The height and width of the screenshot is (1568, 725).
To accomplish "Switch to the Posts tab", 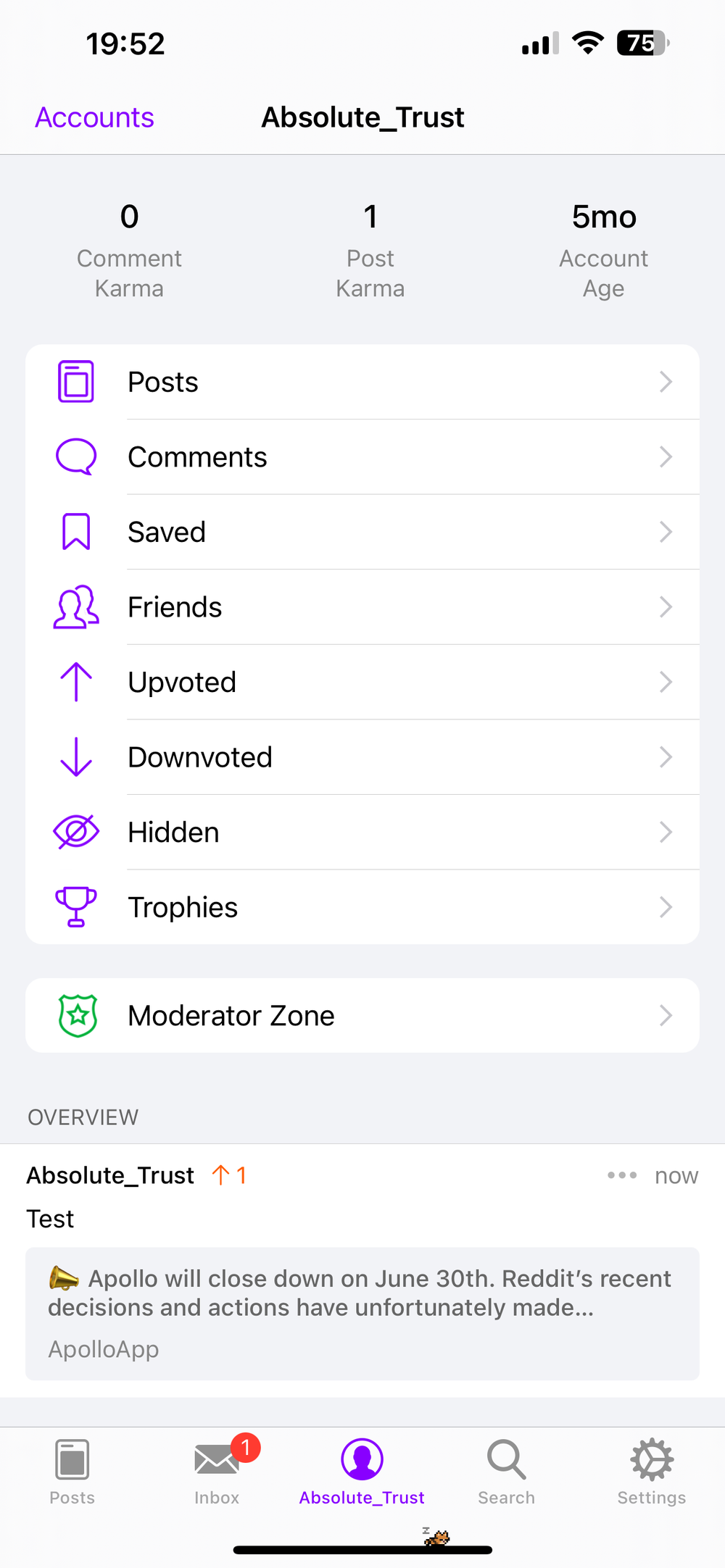I will coord(71,1459).
